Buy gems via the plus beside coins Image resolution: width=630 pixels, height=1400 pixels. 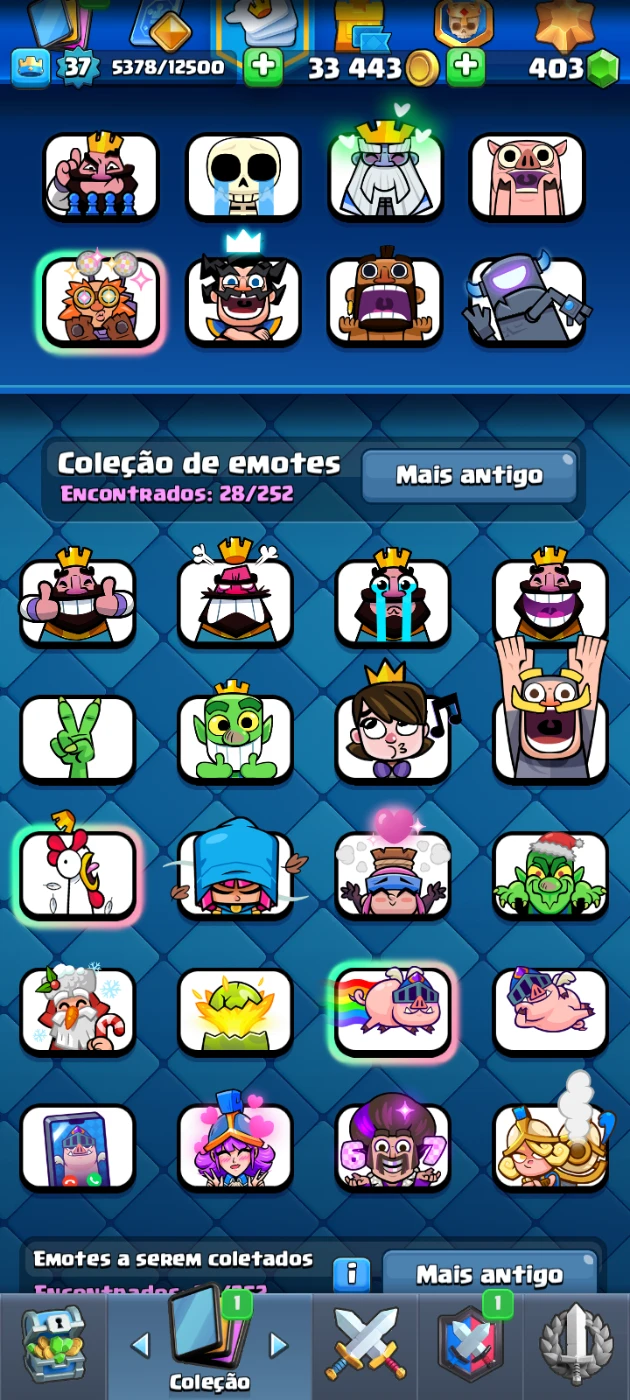pyautogui.click(x=465, y=67)
